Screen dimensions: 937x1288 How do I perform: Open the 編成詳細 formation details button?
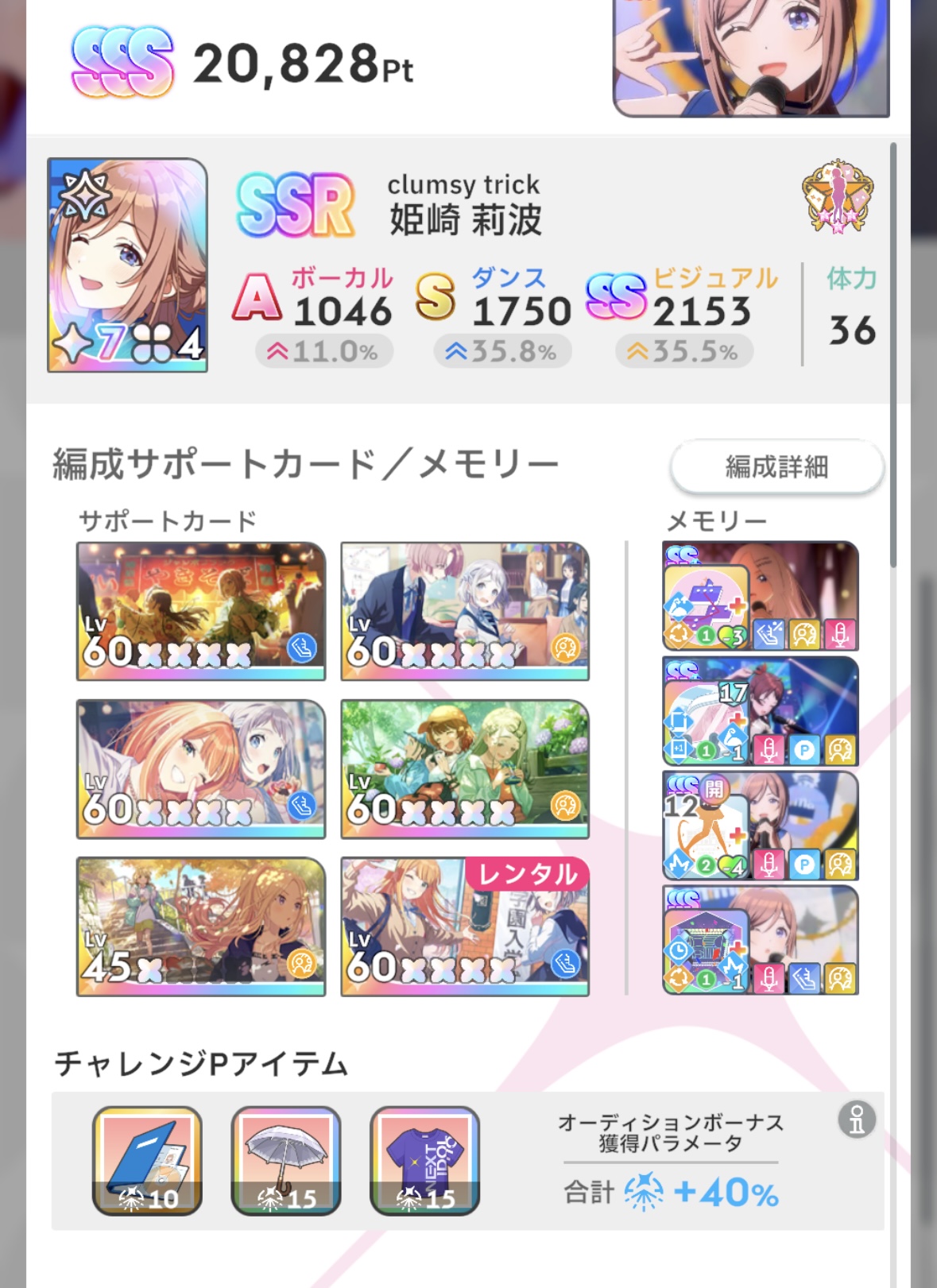(x=776, y=466)
